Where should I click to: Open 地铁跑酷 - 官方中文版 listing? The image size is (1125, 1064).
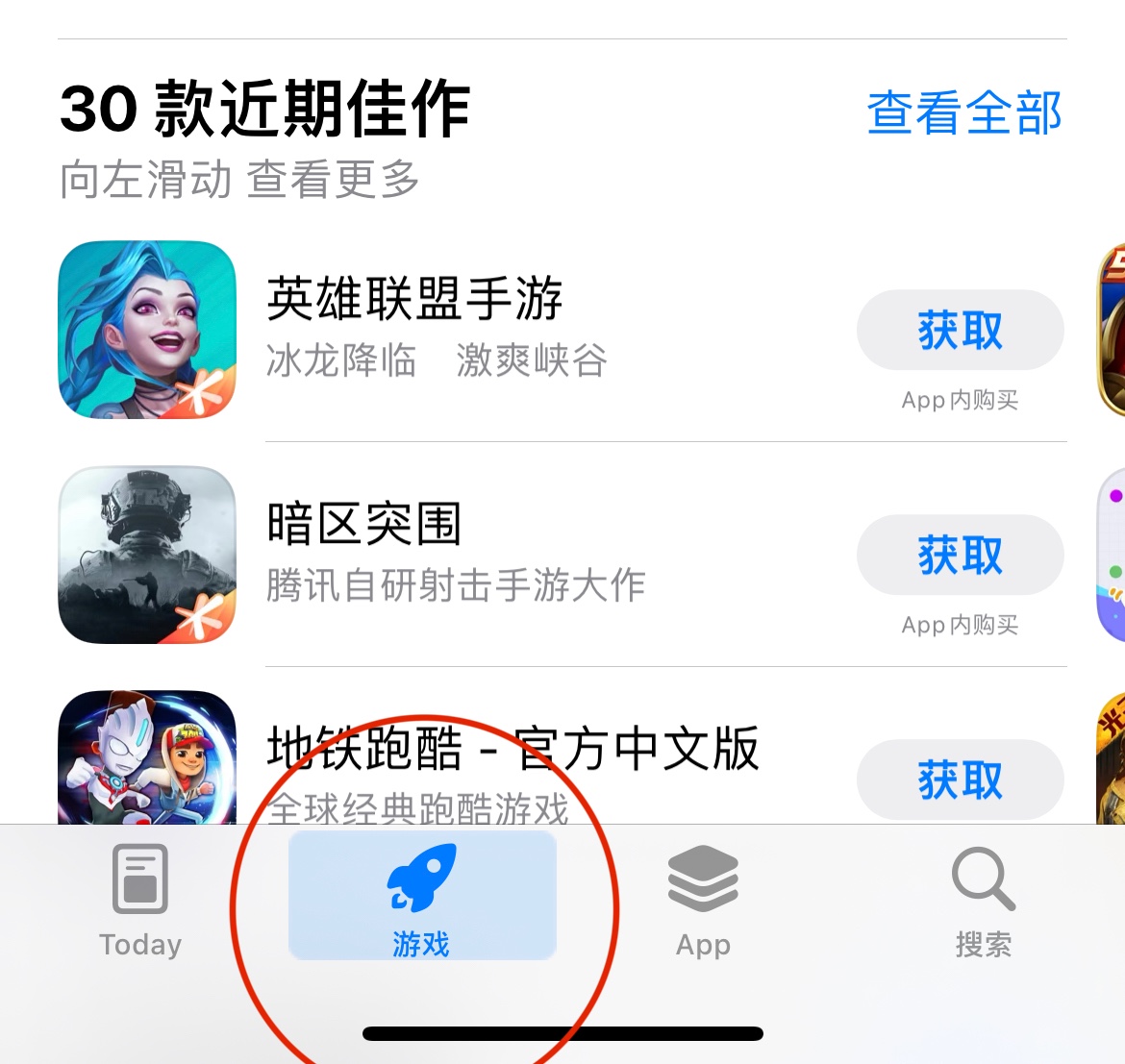[512, 750]
